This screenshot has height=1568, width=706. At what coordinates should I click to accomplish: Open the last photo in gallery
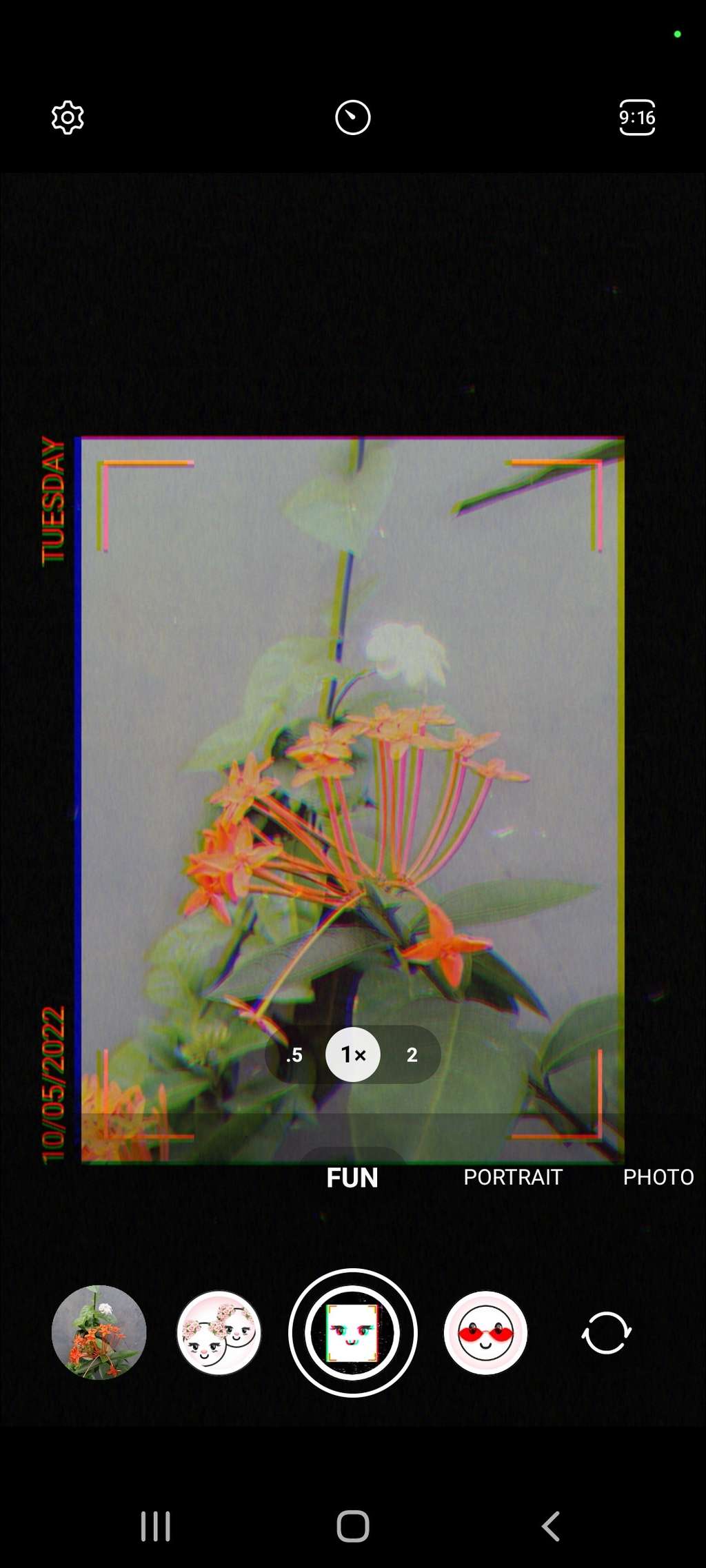(x=99, y=1332)
